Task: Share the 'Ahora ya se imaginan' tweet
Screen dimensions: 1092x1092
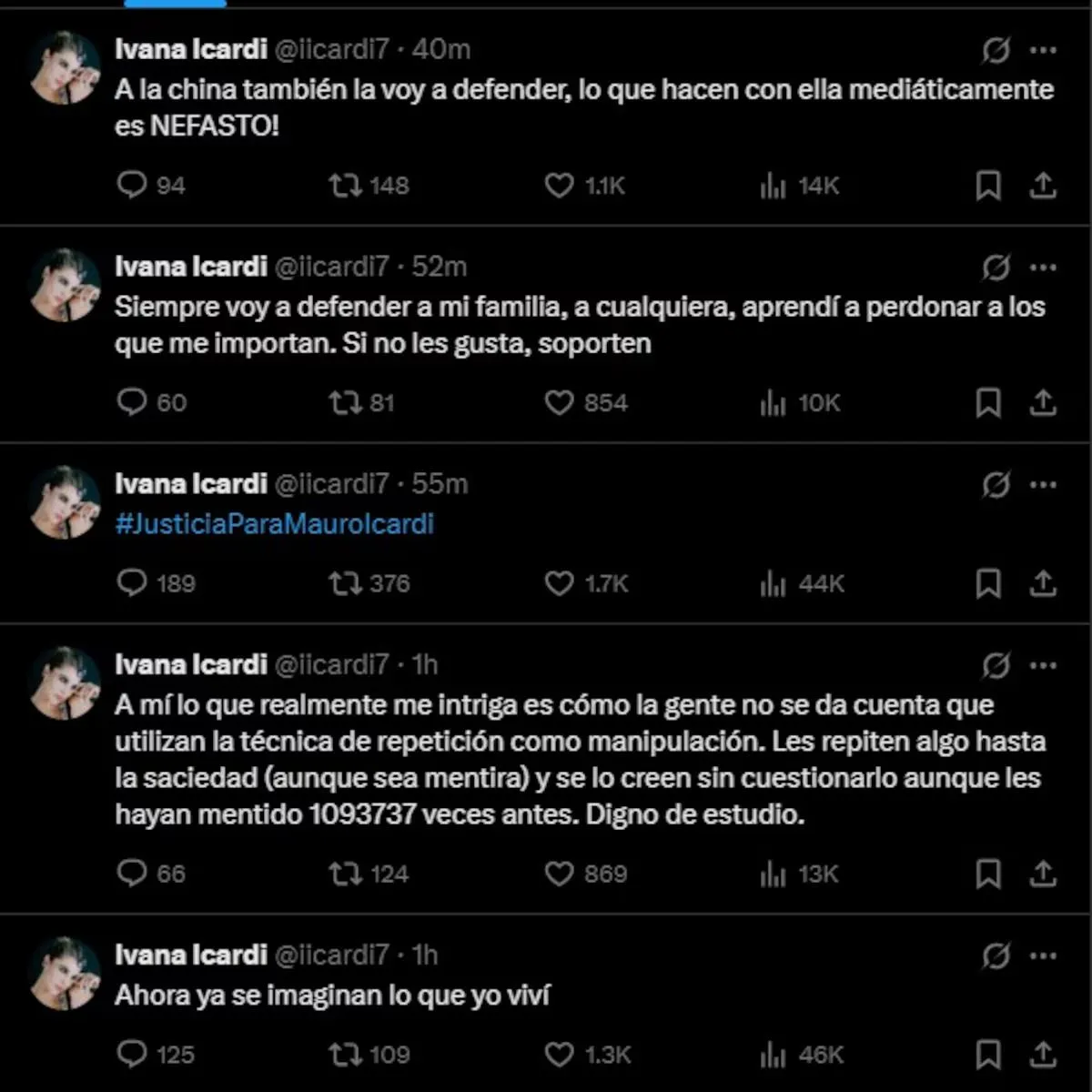Action: (x=1043, y=1054)
